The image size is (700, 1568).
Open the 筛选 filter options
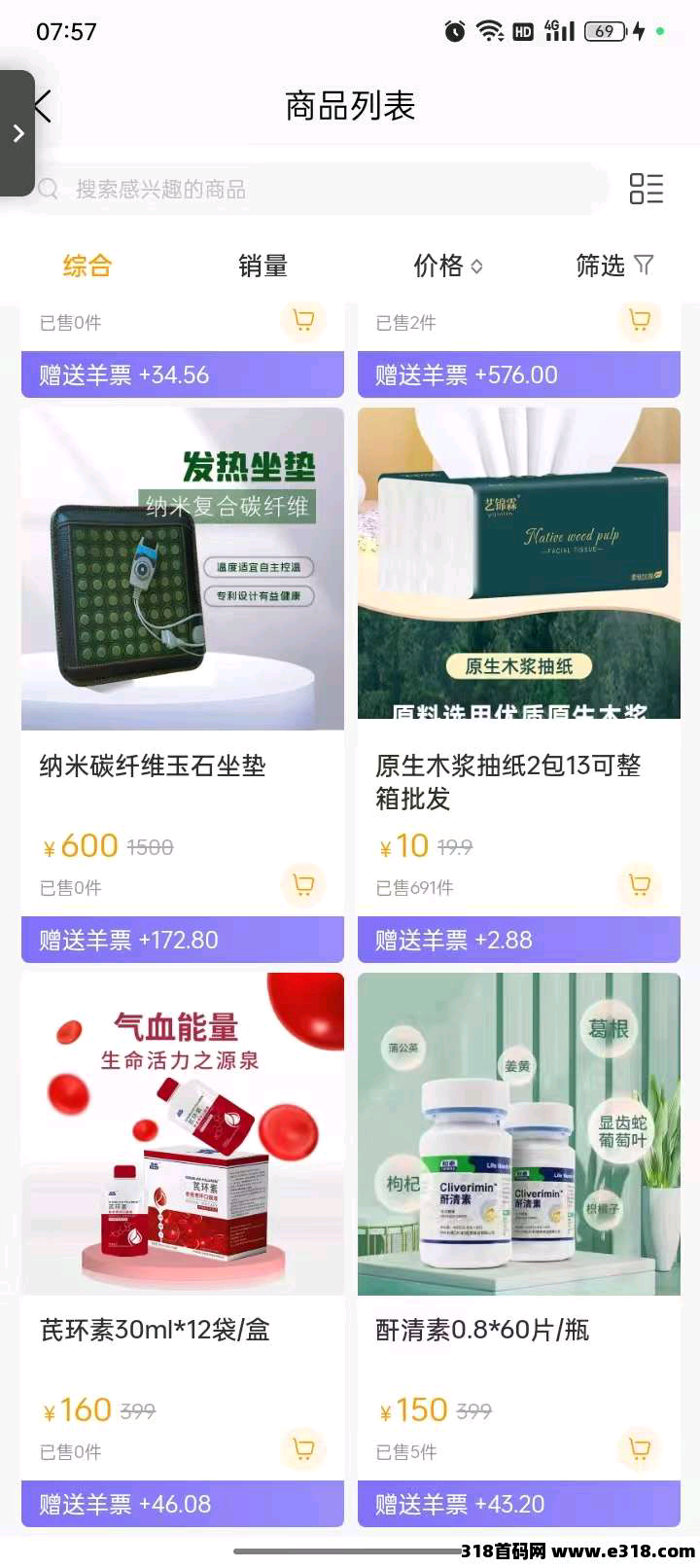click(613, 266)
